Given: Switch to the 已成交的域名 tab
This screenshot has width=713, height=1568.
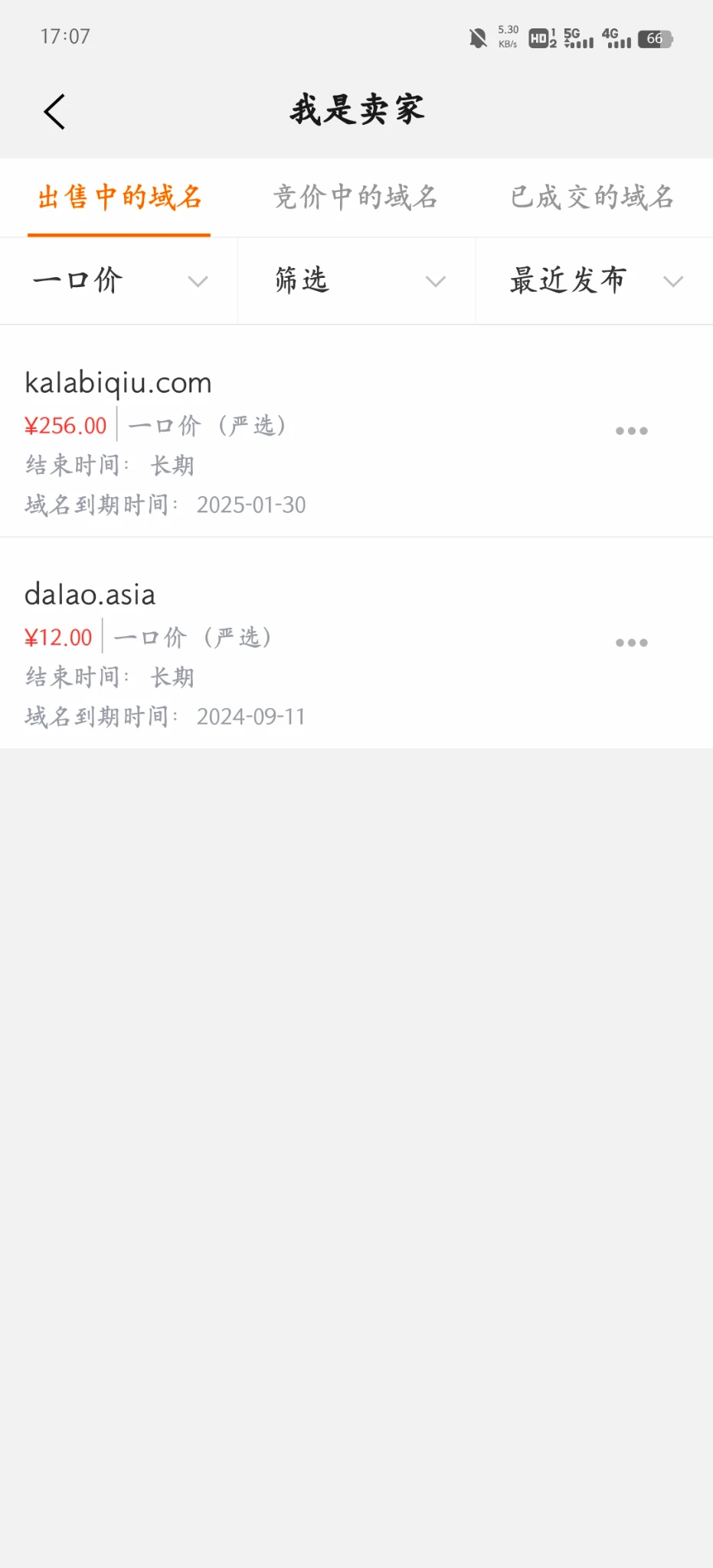Looking at the screenshot, I should (x=592, y=198).
